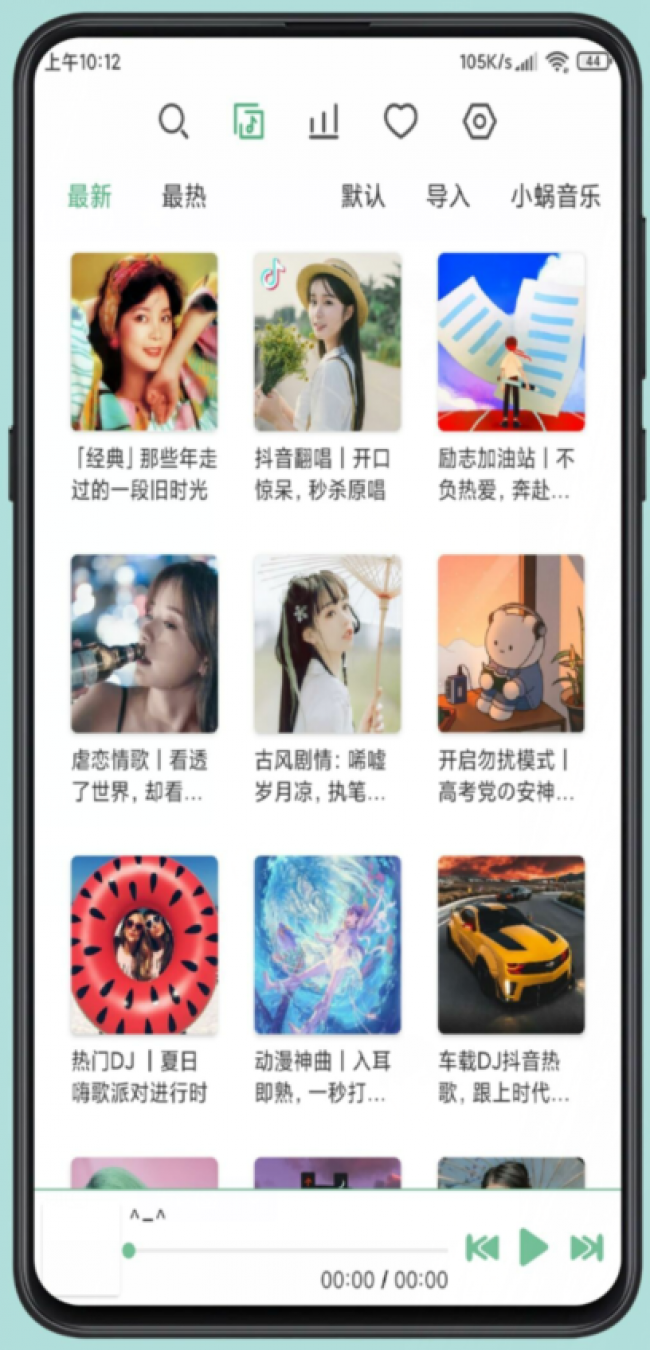Image resolution: width=650 pixels, height=1350 pixels.
Task: Open the 热门DJ 夏日 playlist
Action: click(x=144, y=945)
